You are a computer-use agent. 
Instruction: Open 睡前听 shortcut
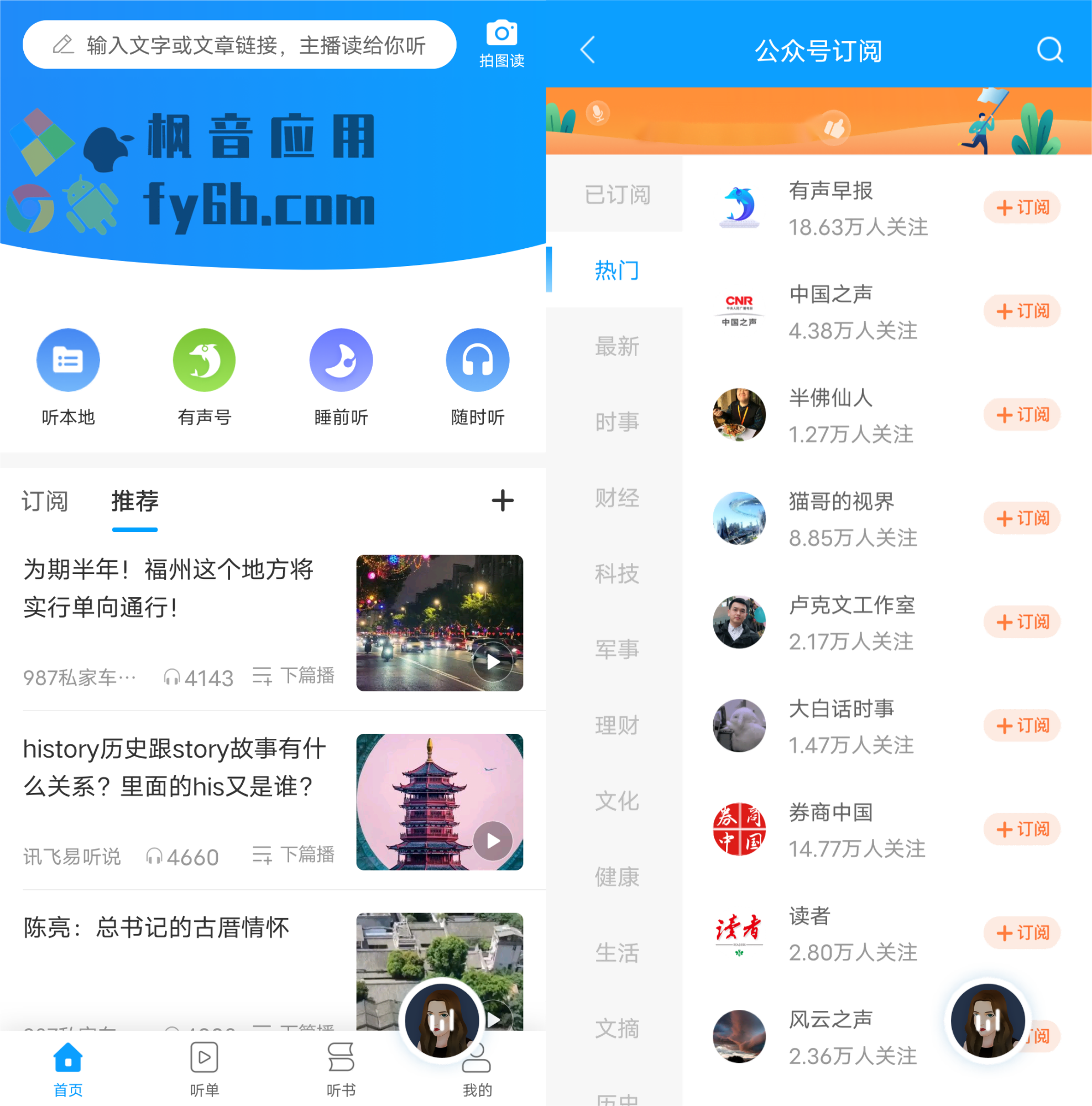[x=341, y=376]
